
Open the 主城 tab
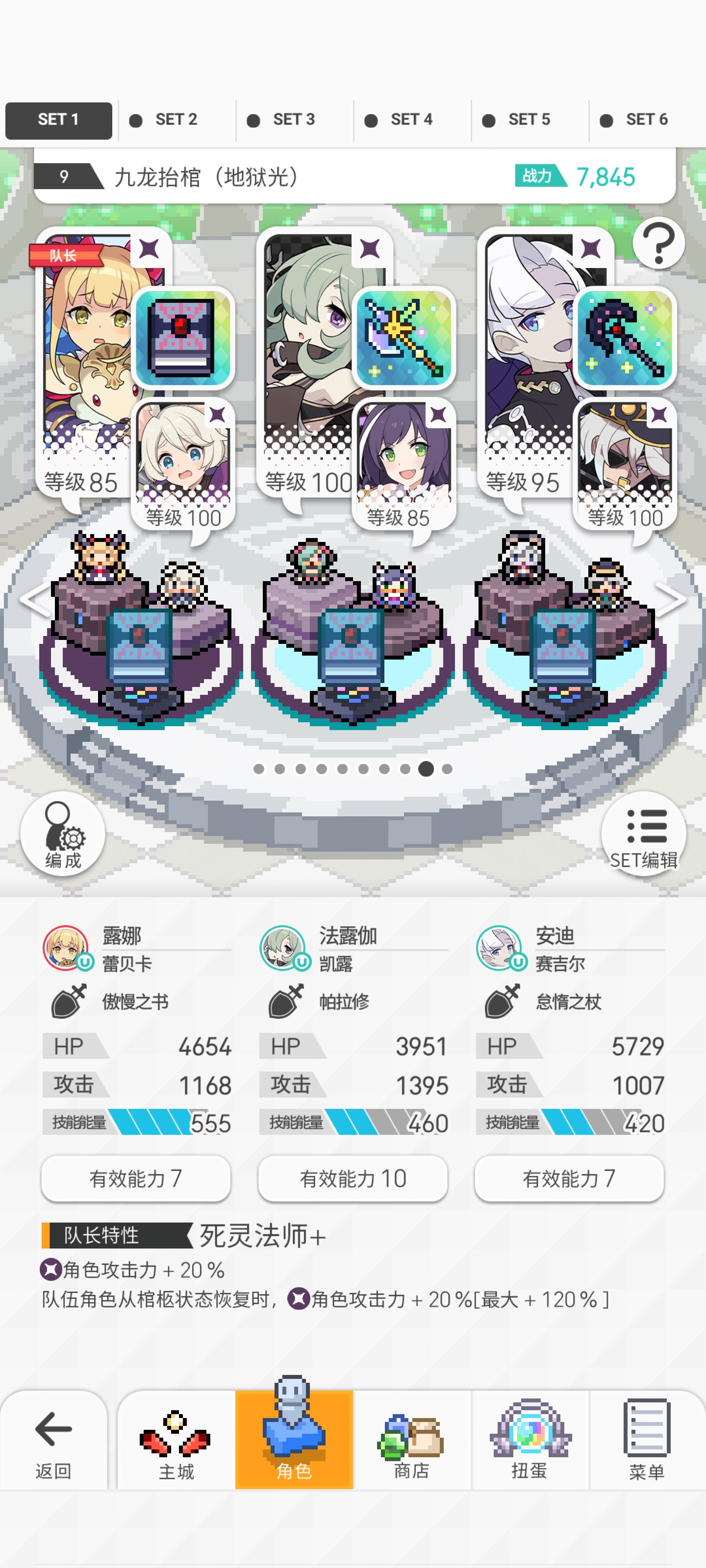pos(176,1442)
